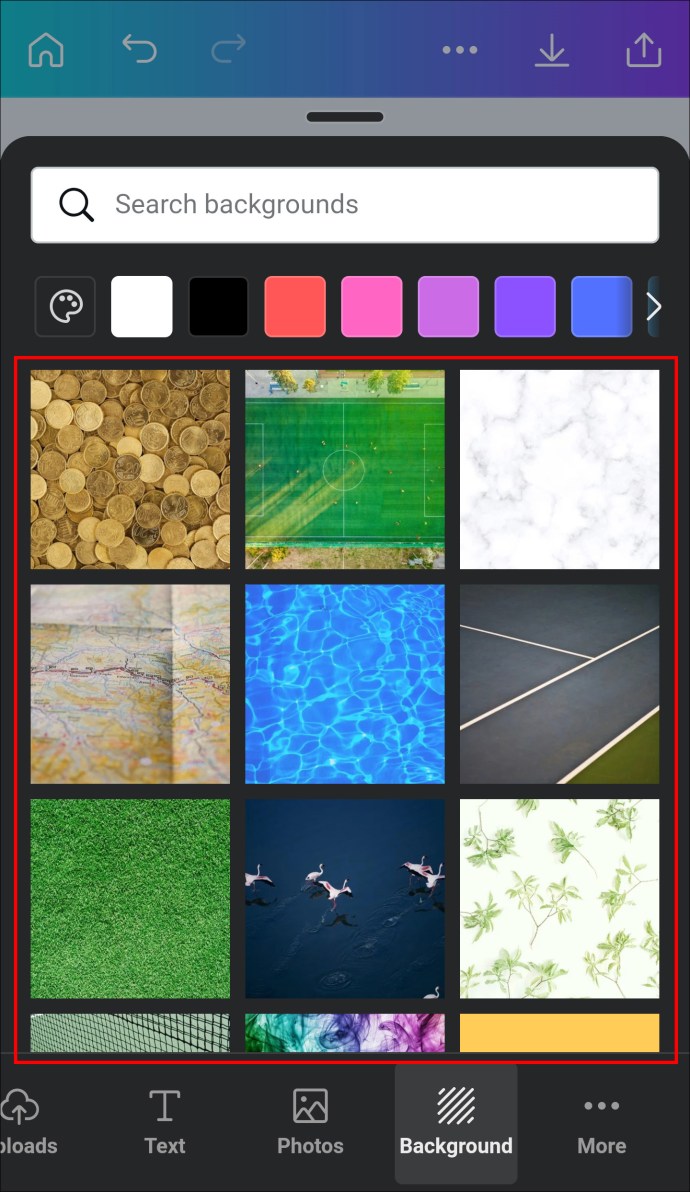Go to the home screen icon
Screen dimensions: 690x1192
(x=45, y=49)
